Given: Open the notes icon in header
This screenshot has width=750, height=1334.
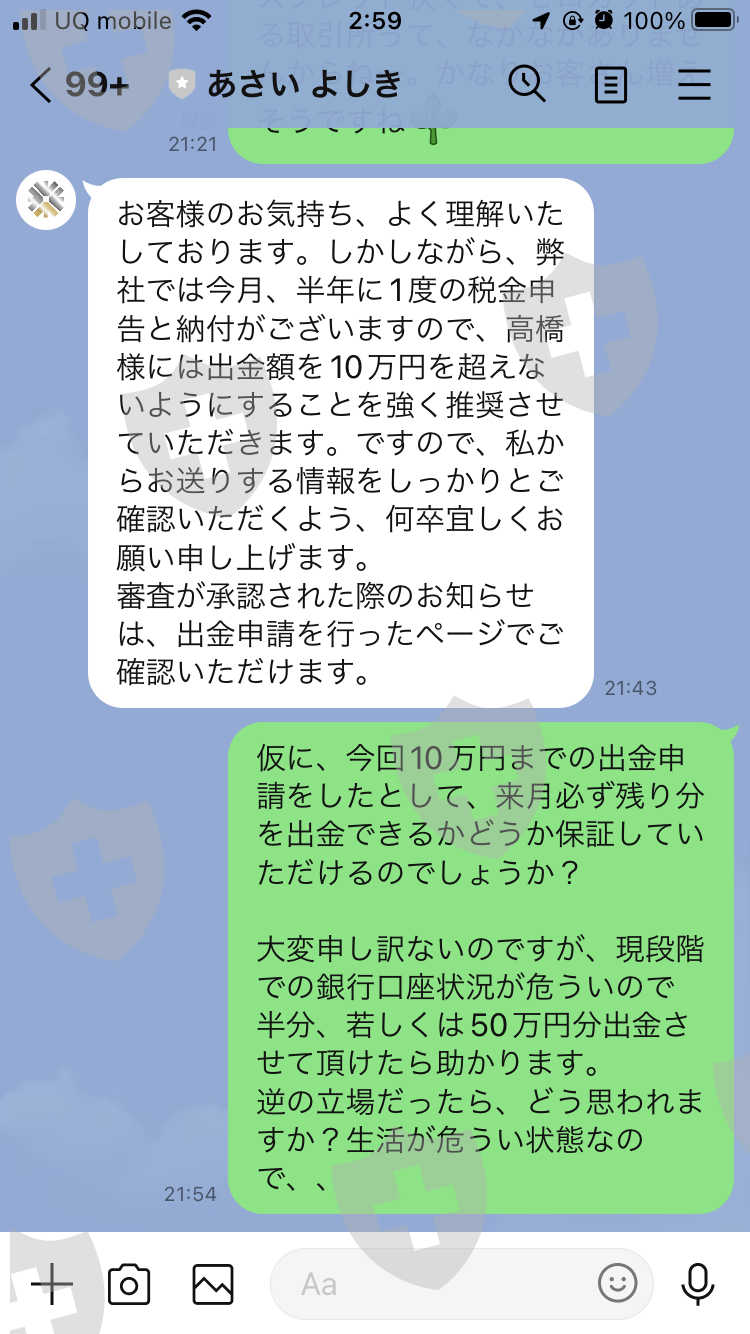Looking at the screenshot, I should pos(611,86).
